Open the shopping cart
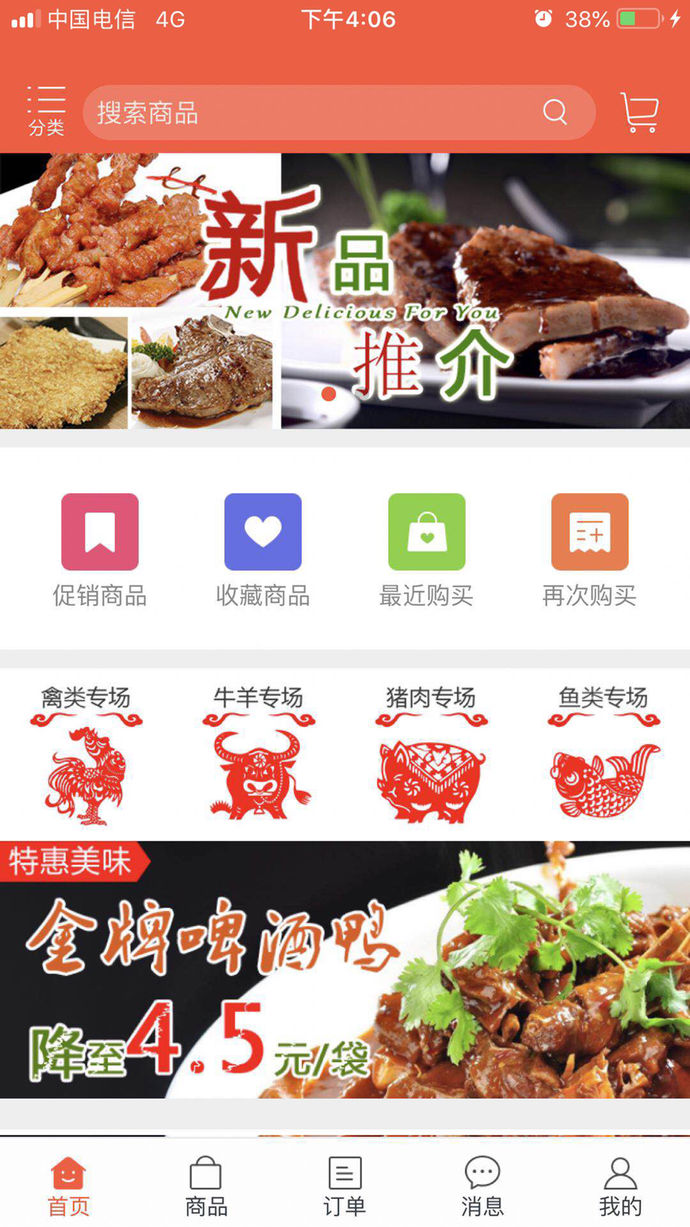The image size is (690, 1227). coord(639,112)
